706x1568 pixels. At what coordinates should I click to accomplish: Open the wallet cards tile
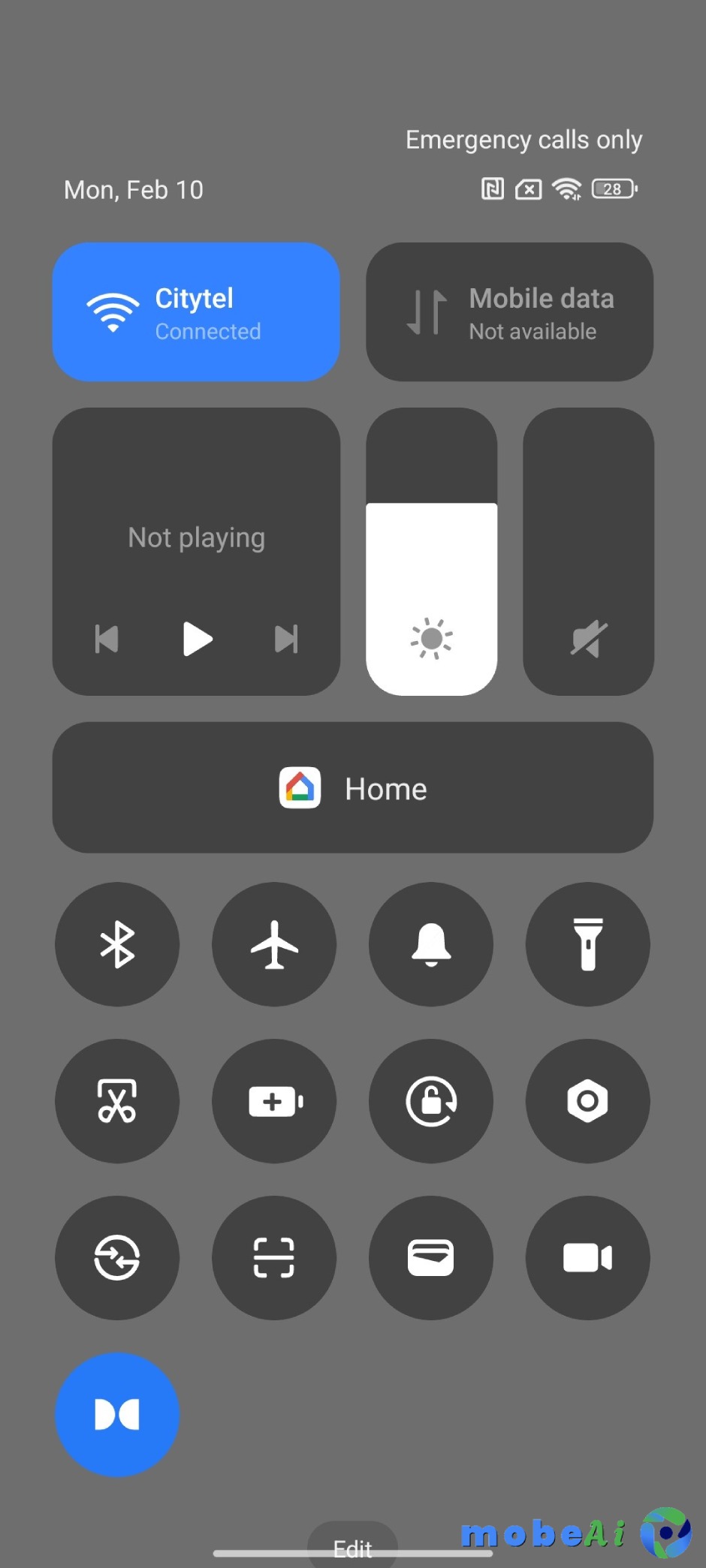pyautogui.click(x=431, y=1258)
